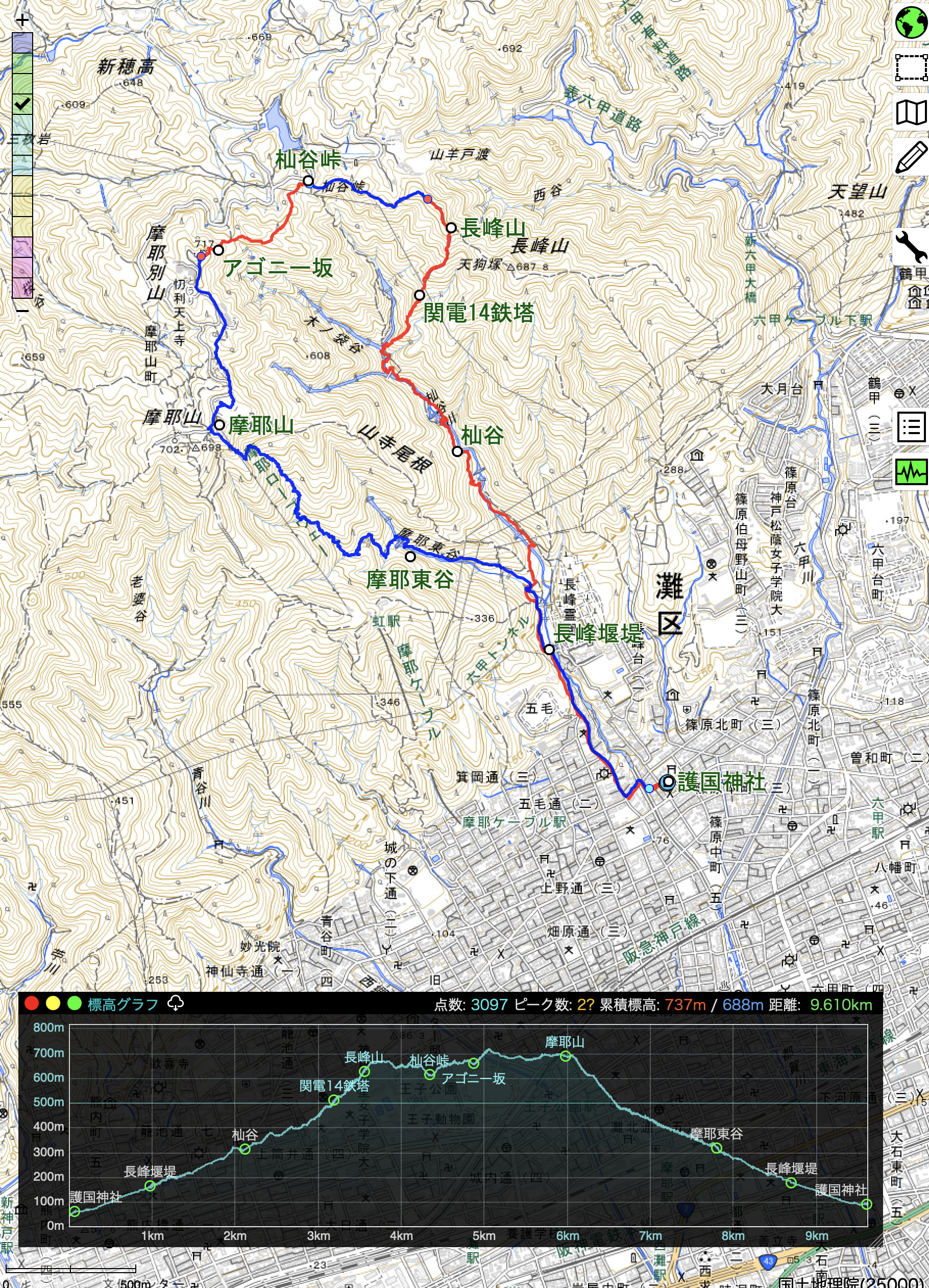Open the list view icon
Viewport: 929px width, 1288px height.
910,426
